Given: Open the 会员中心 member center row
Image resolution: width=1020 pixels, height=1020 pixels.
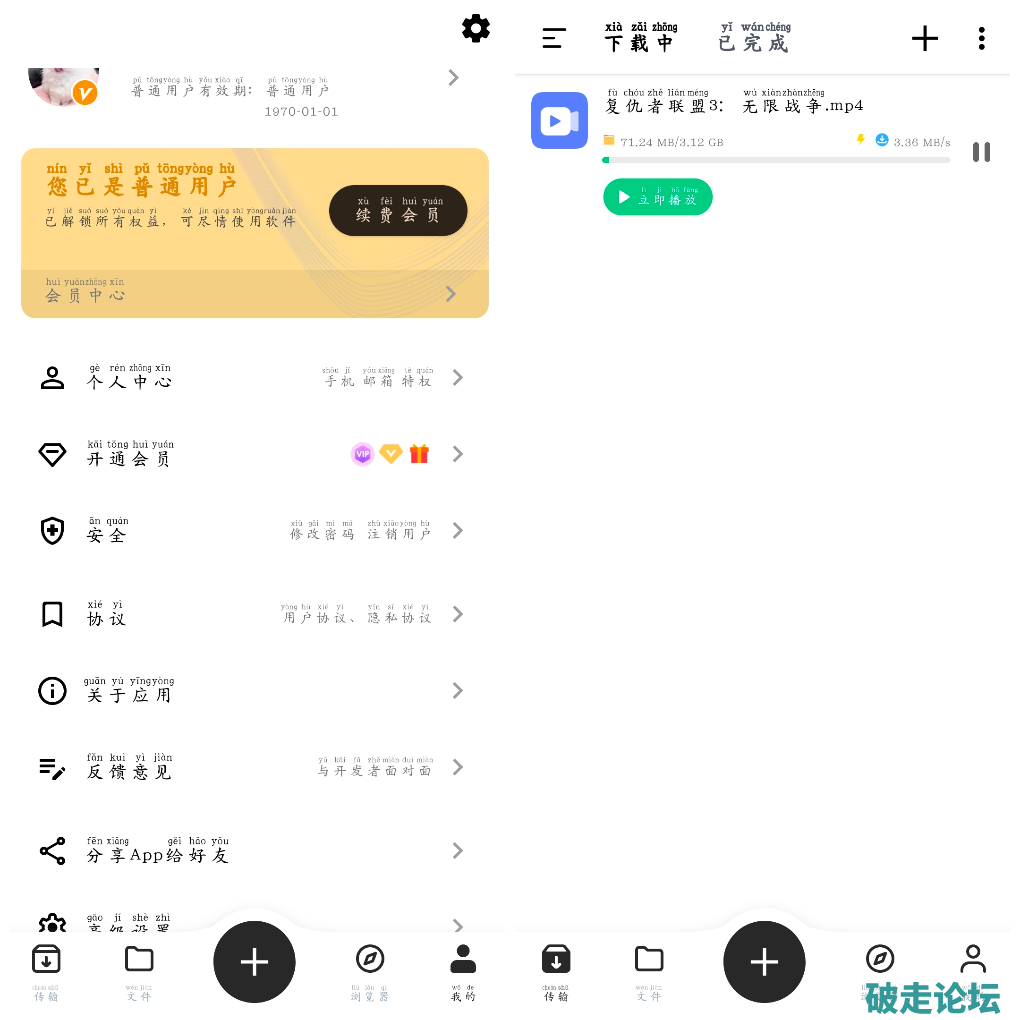Looking at the screenshot, I should click(x=254, y=294).
